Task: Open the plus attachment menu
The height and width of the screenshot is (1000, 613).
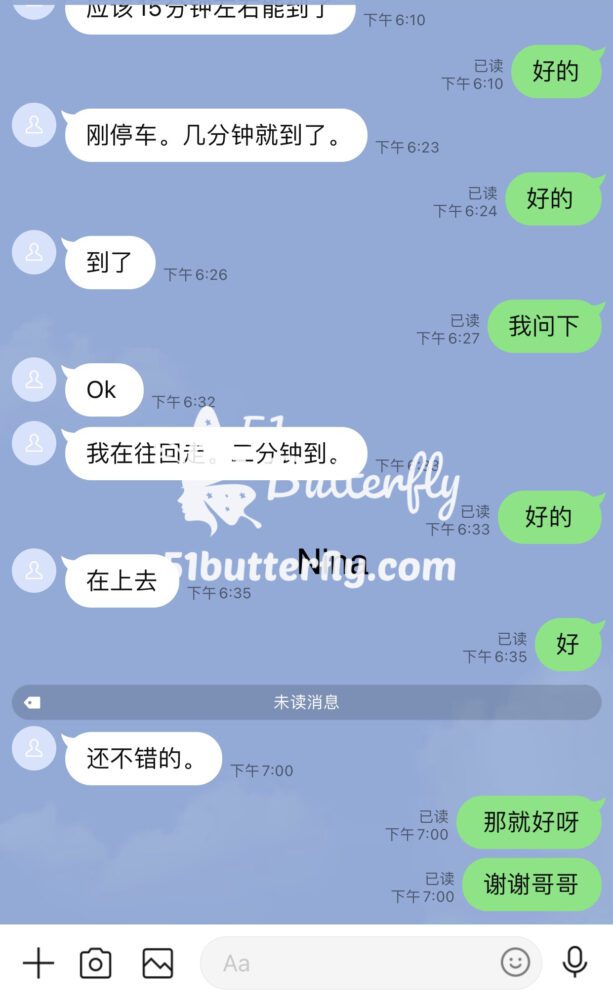Action: click(38, 963)
